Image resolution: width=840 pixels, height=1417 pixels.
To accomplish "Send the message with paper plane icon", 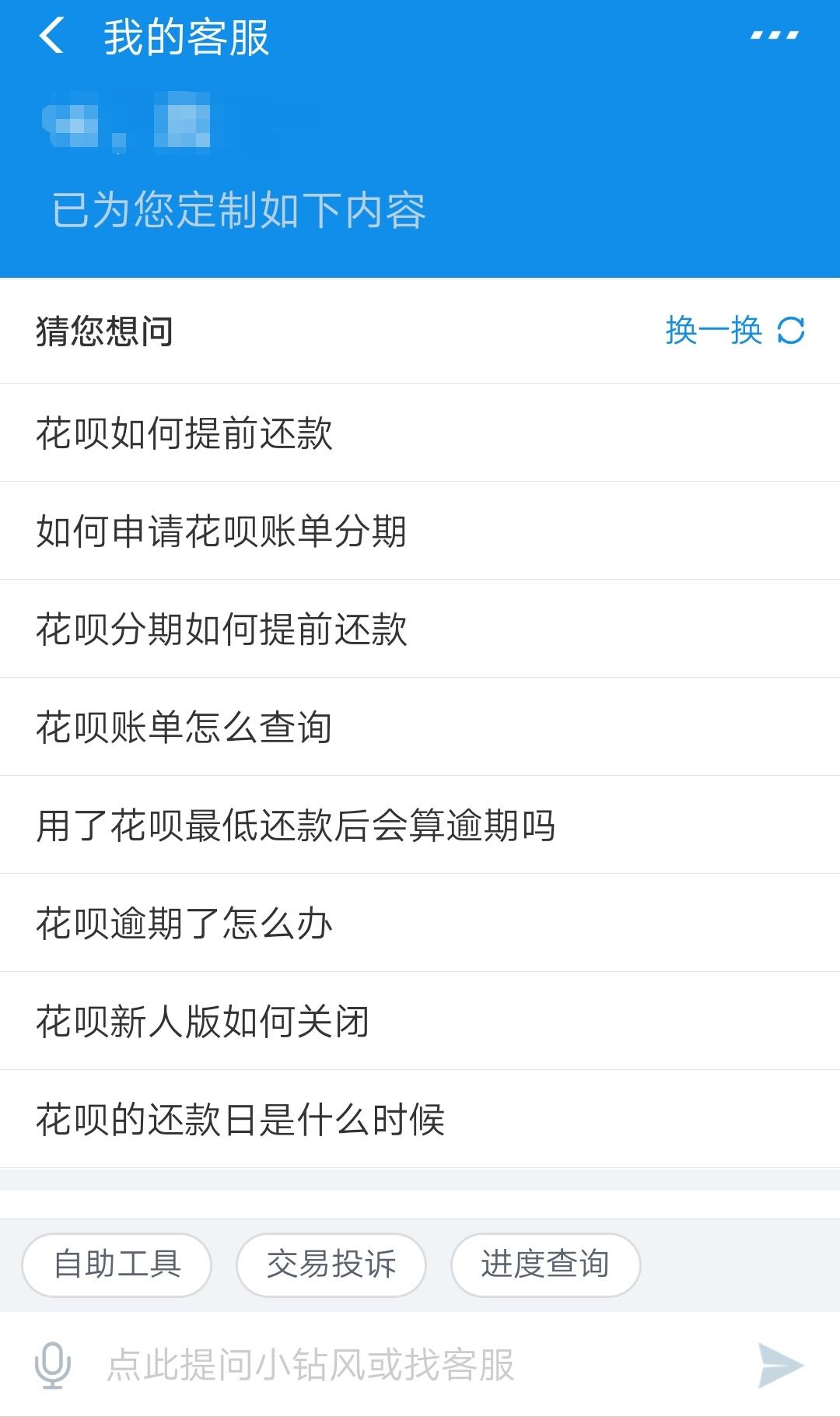I will 780,1364.
